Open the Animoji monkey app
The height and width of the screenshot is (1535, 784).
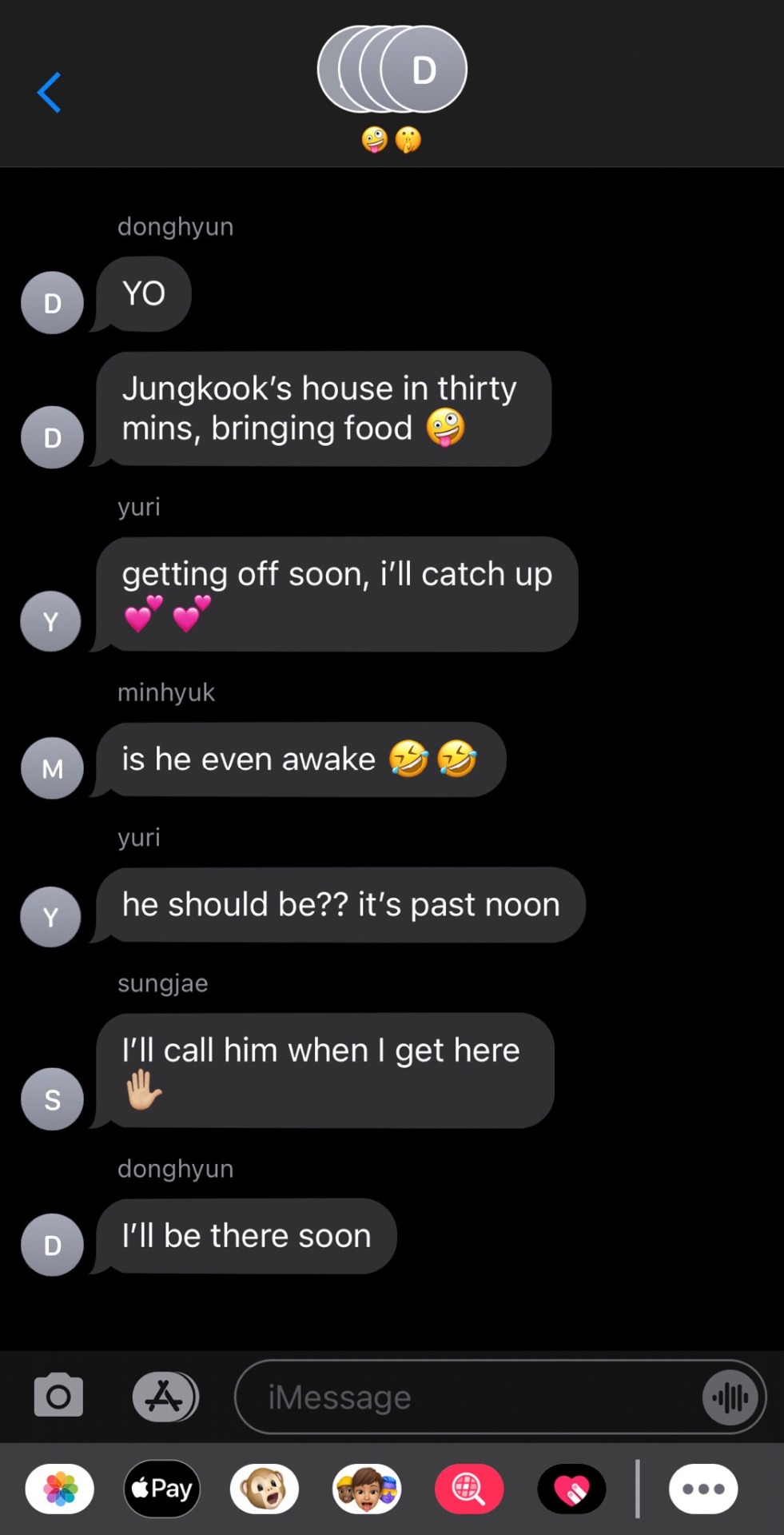point(265,1489)
